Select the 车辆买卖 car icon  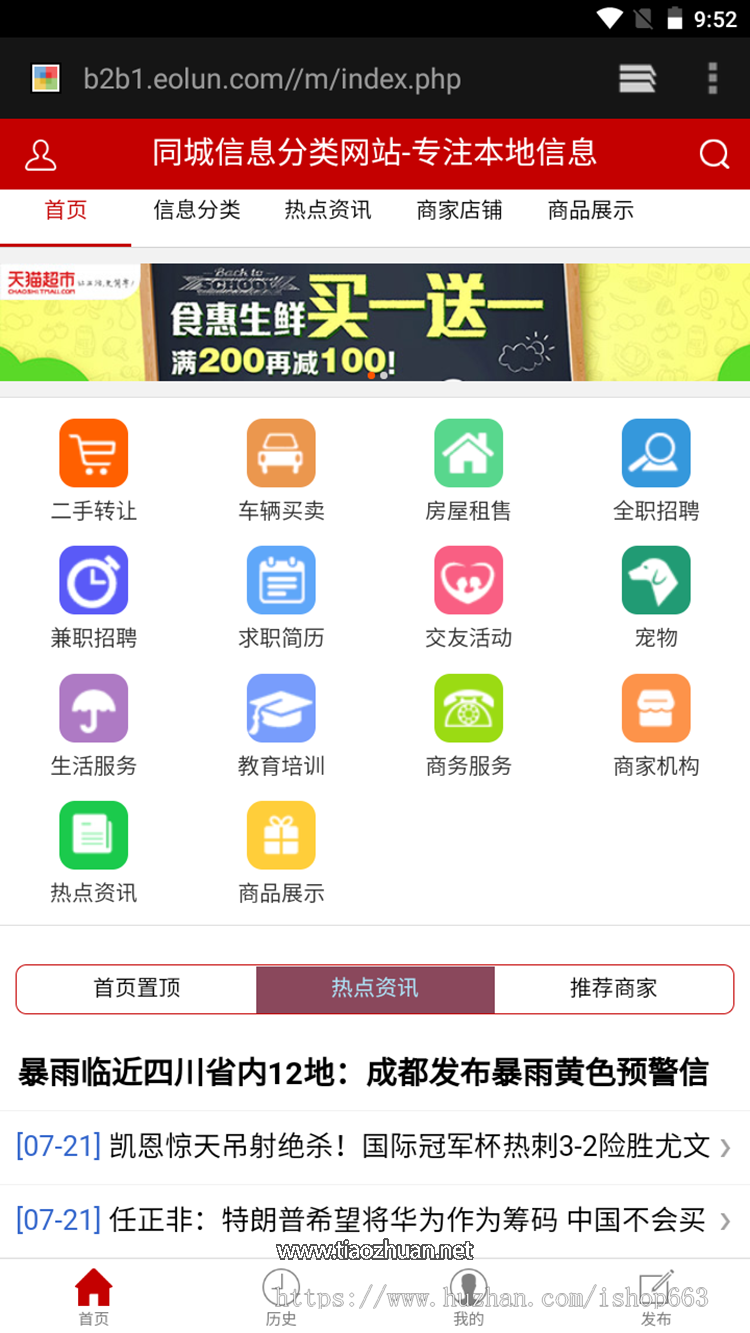[x=281, y=452]
